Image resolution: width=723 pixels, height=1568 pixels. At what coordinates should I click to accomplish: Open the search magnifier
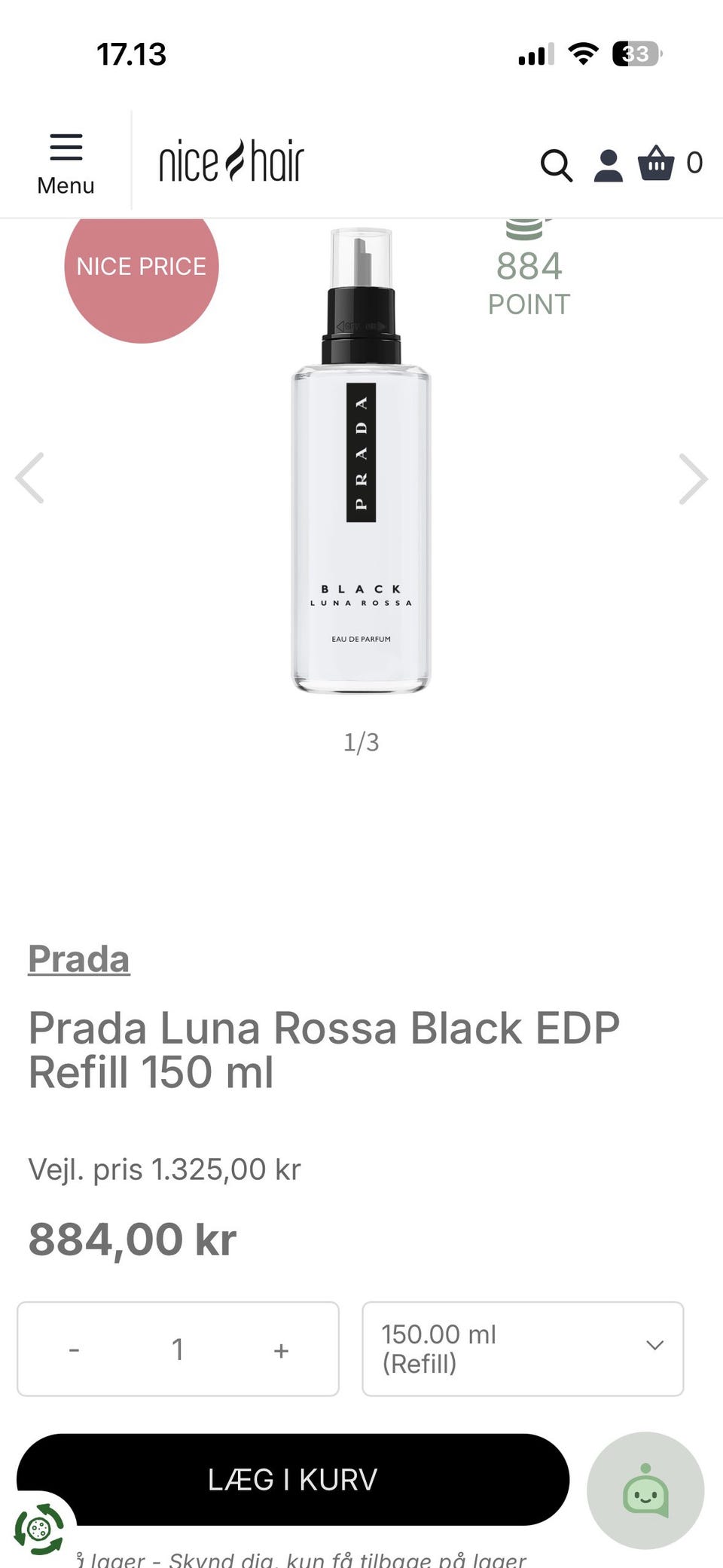click(x=557, y=164)
